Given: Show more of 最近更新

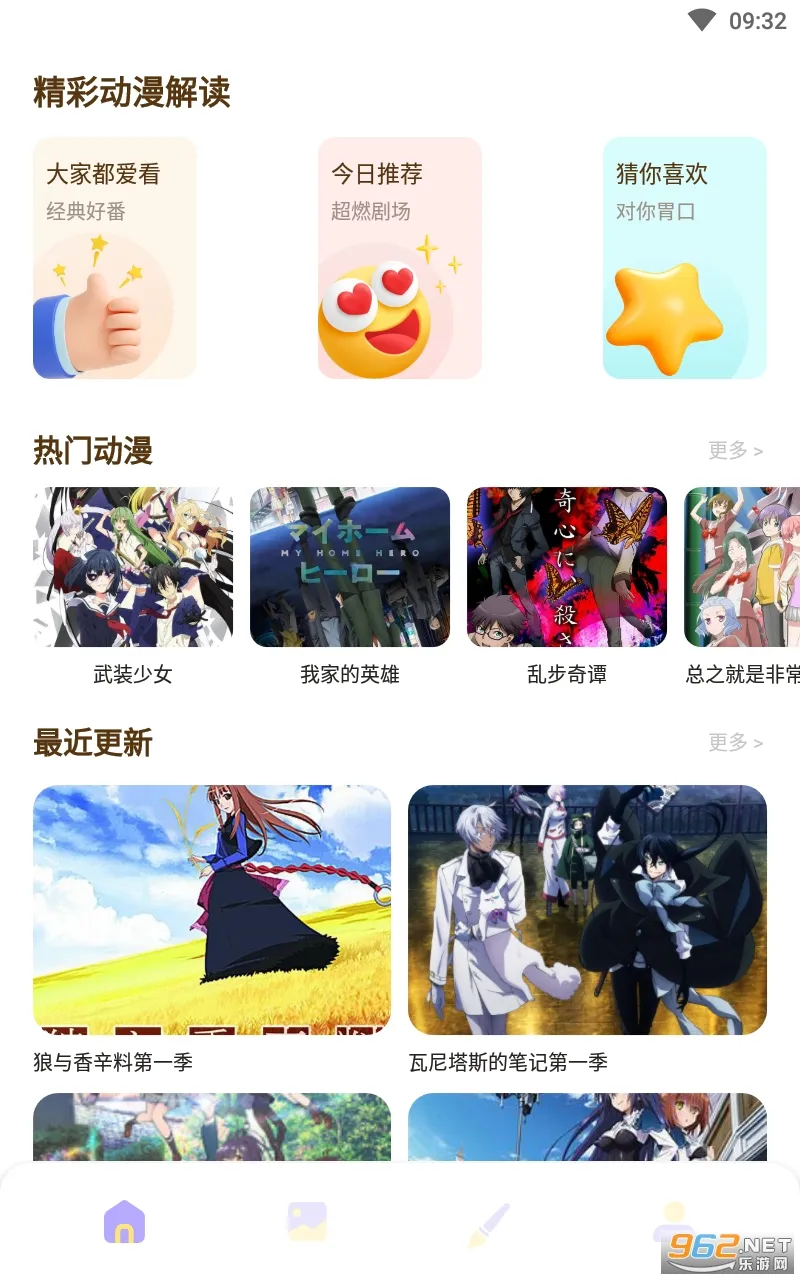Looking at the screenshot, I should [735, 743].
